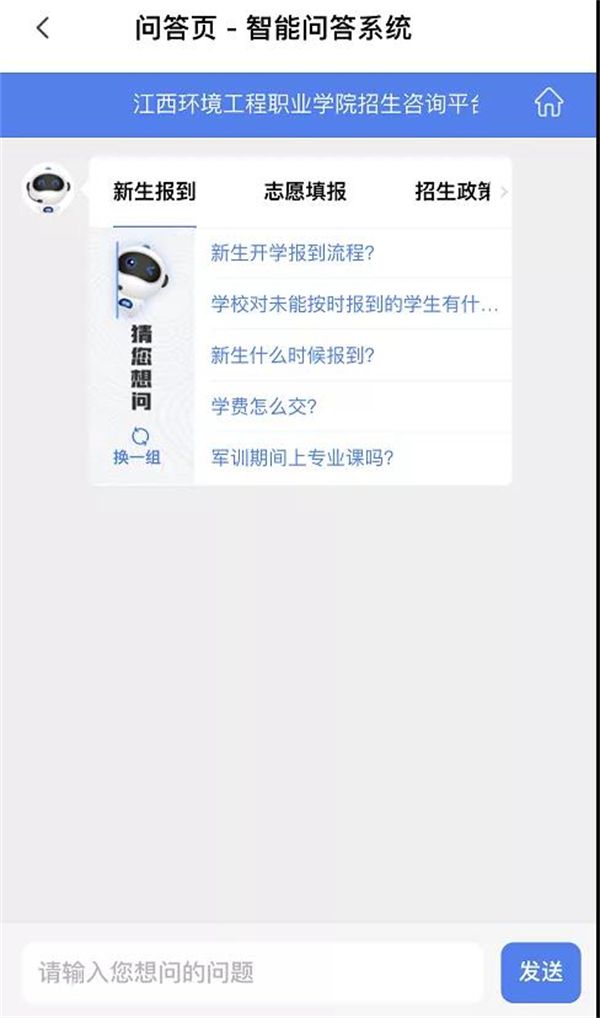Open question 学校对未能按时报到的学生有什…
The width and height of the screenshot is (600, 1018).
coord(354,304)
